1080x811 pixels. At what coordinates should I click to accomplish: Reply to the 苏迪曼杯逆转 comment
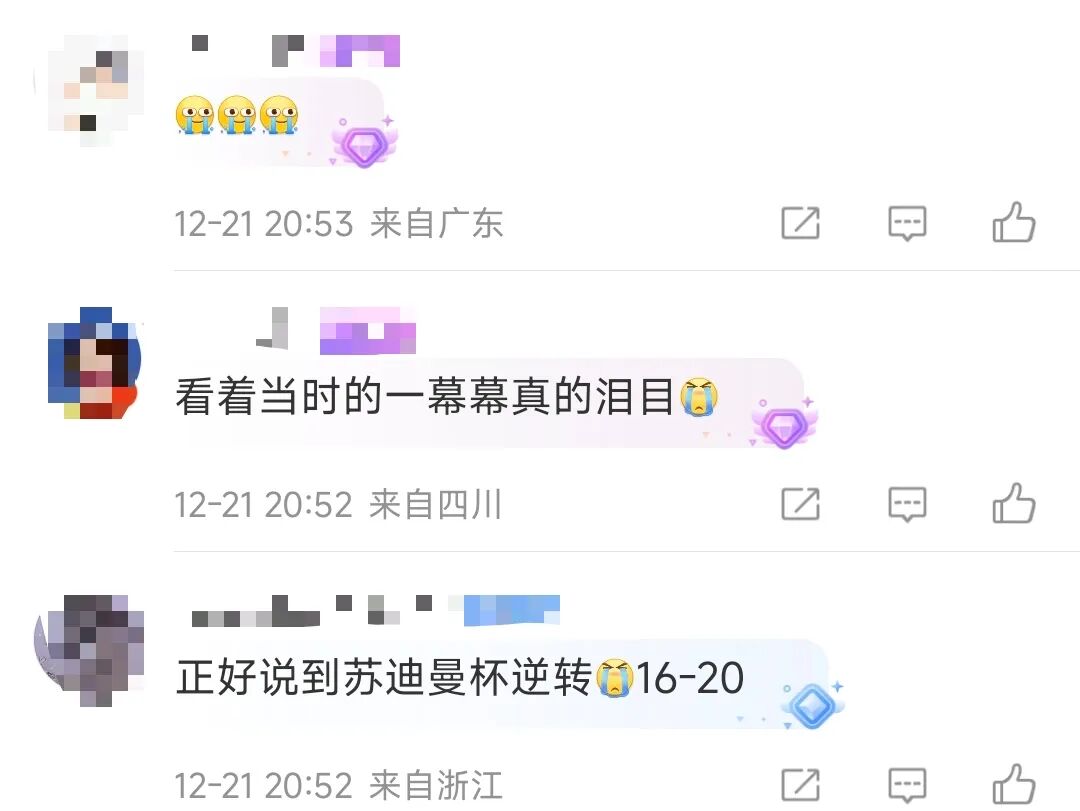(907, 785)
